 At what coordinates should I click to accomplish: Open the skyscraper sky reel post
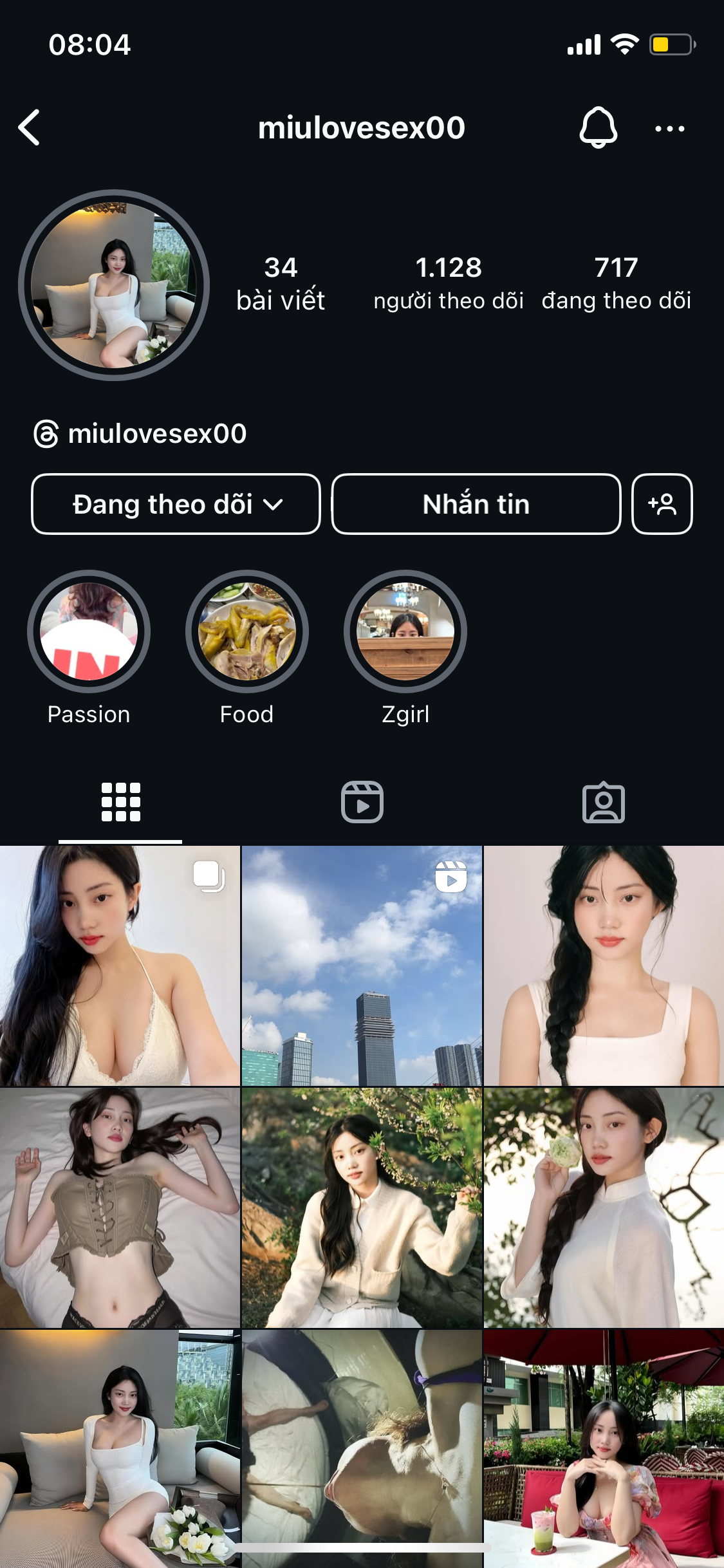tap(362, 966)
